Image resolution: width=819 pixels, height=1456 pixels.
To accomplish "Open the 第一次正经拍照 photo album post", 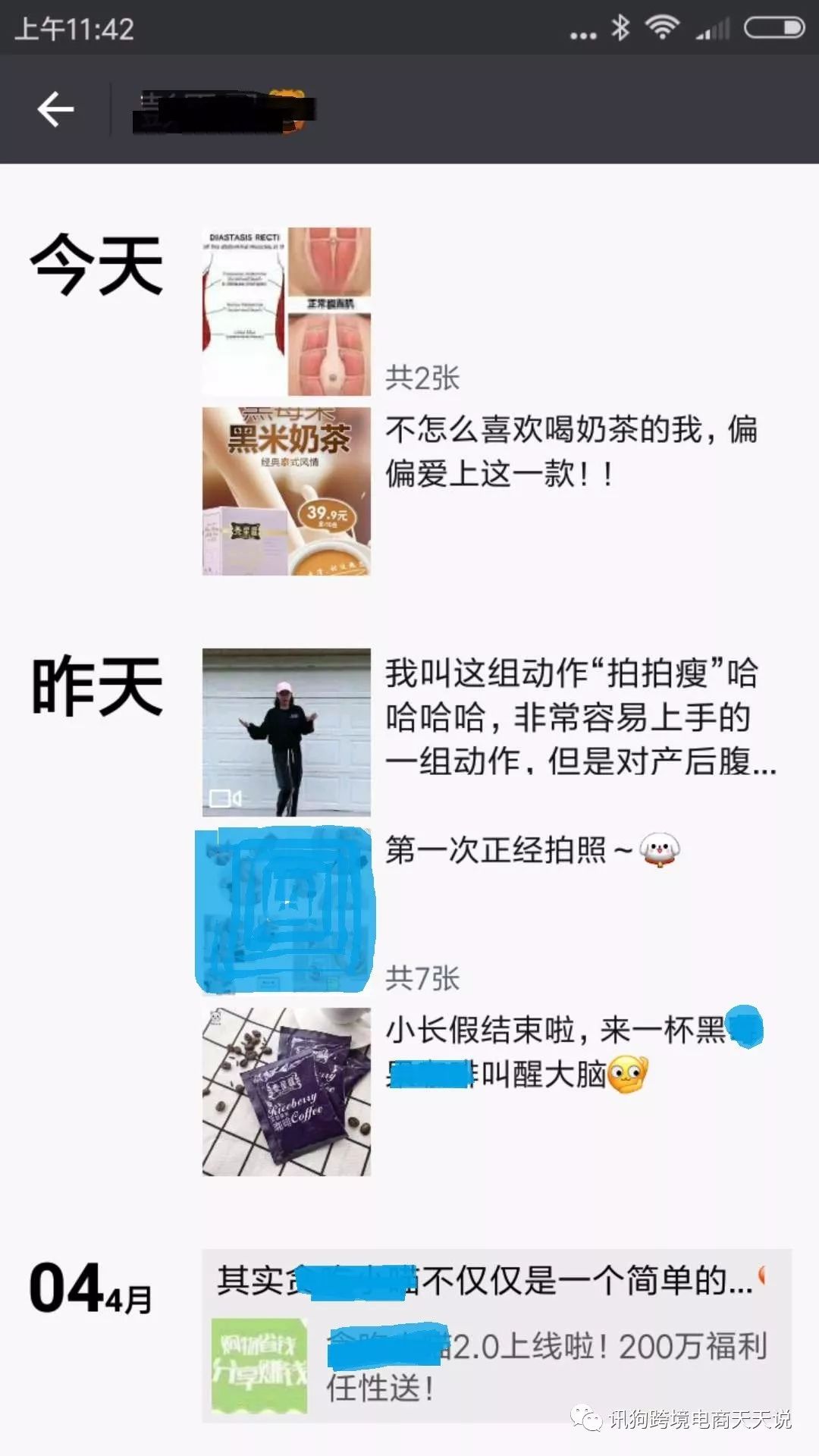I will click(x=286, y=910).
